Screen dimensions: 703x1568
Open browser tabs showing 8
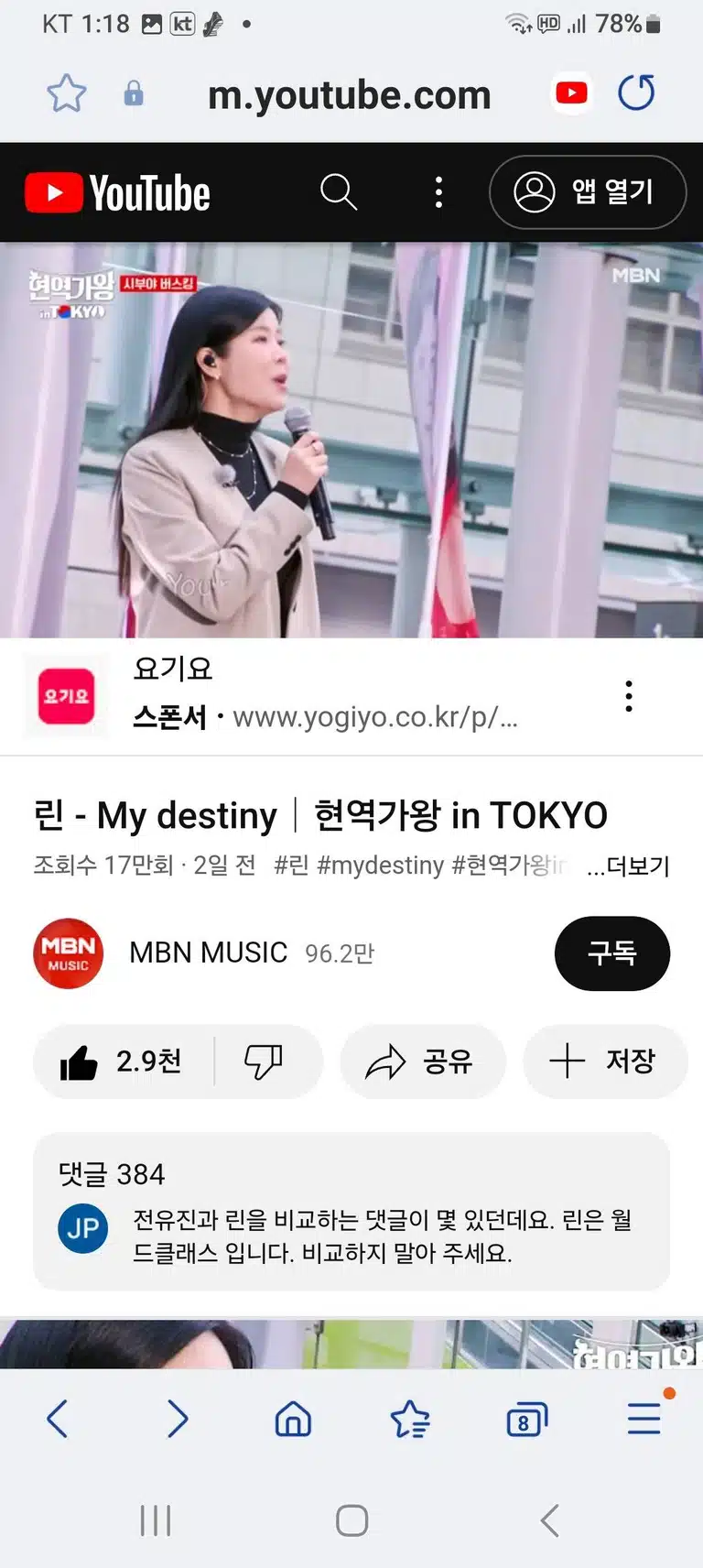tap(527, 1421)
